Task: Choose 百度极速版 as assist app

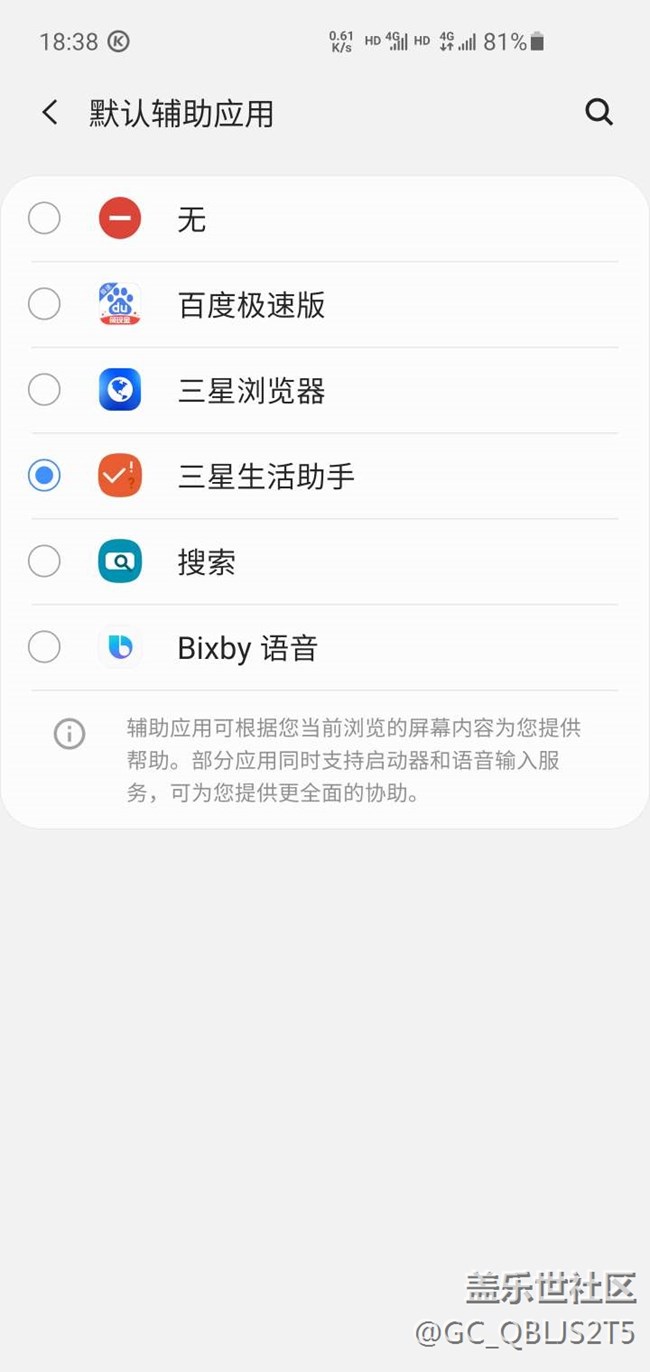Action: click(x=325, y=305)
